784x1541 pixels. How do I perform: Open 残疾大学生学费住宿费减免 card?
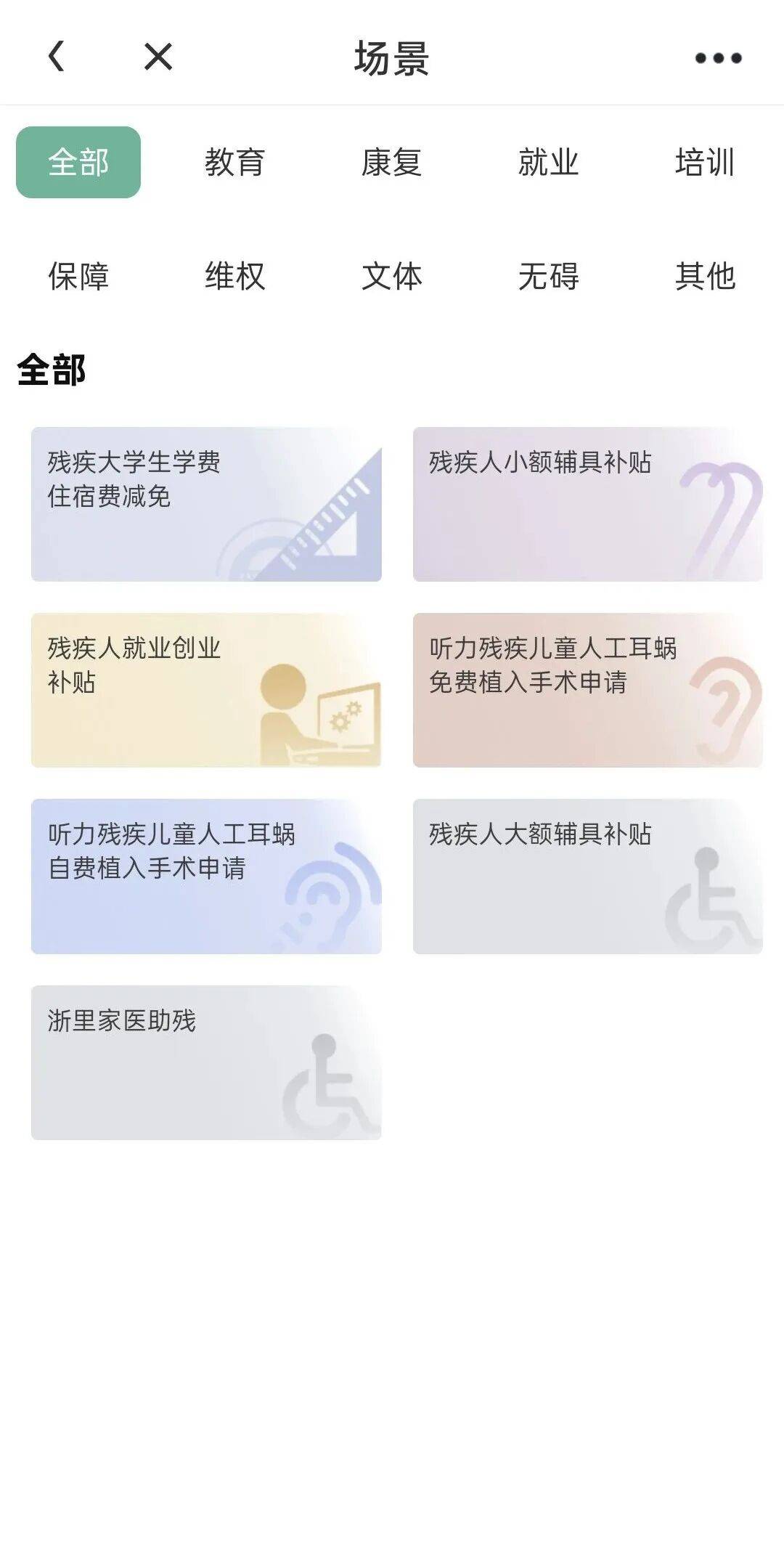click(206, 504)
